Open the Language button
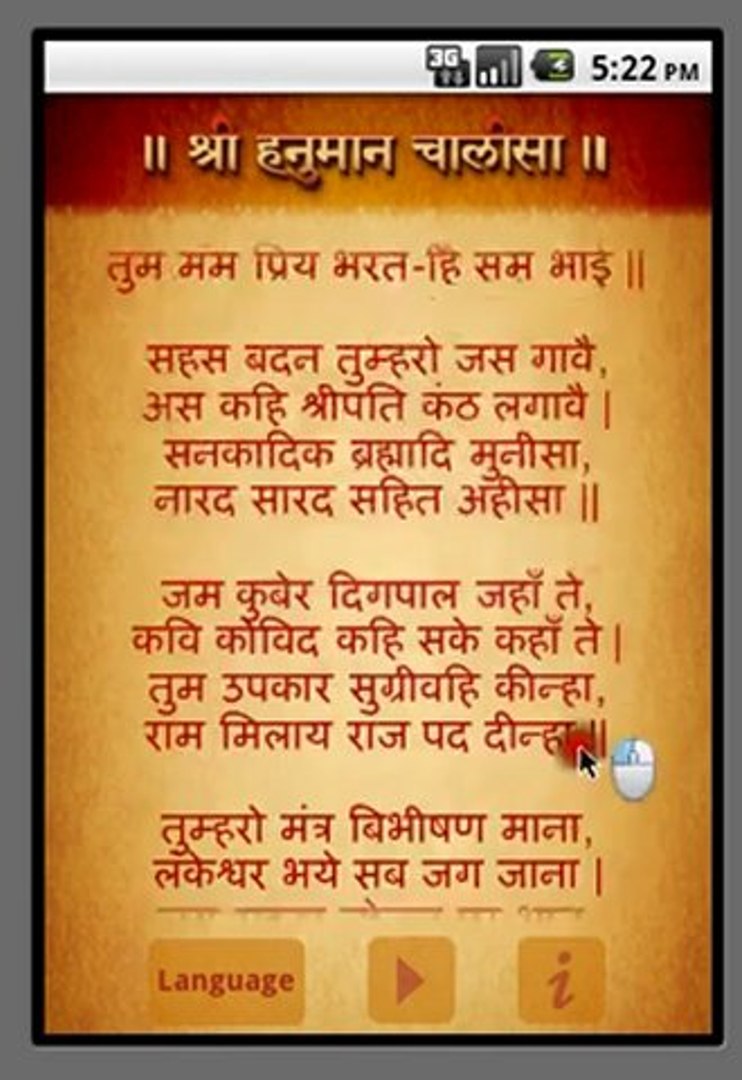The width and height of the screenshot is (742, 1080). click(227, 980)
